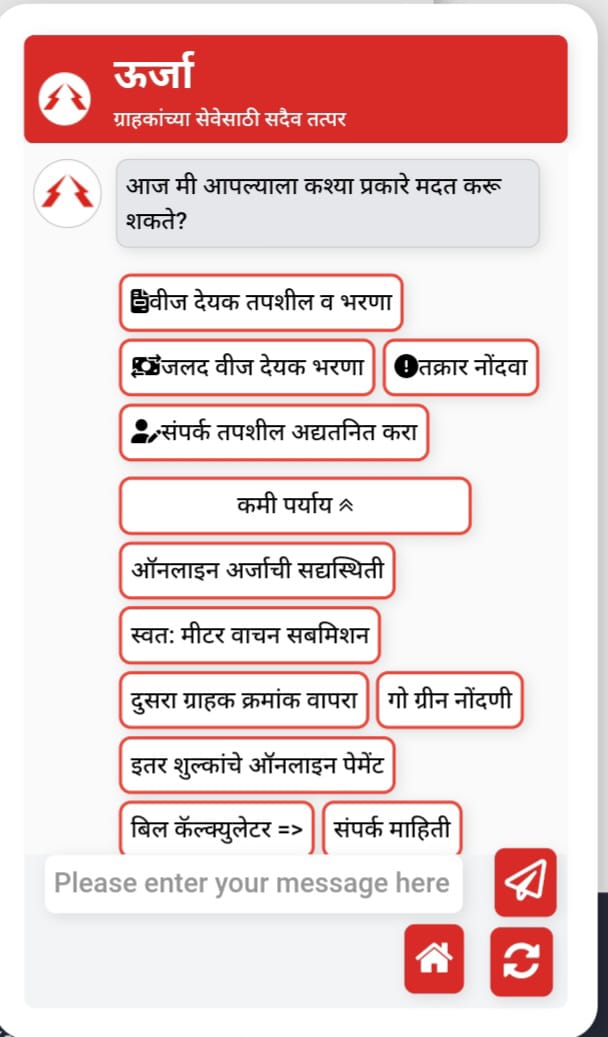
Task: Select वीज देयक तपशील व भरणा
Action: click(261, 302)
